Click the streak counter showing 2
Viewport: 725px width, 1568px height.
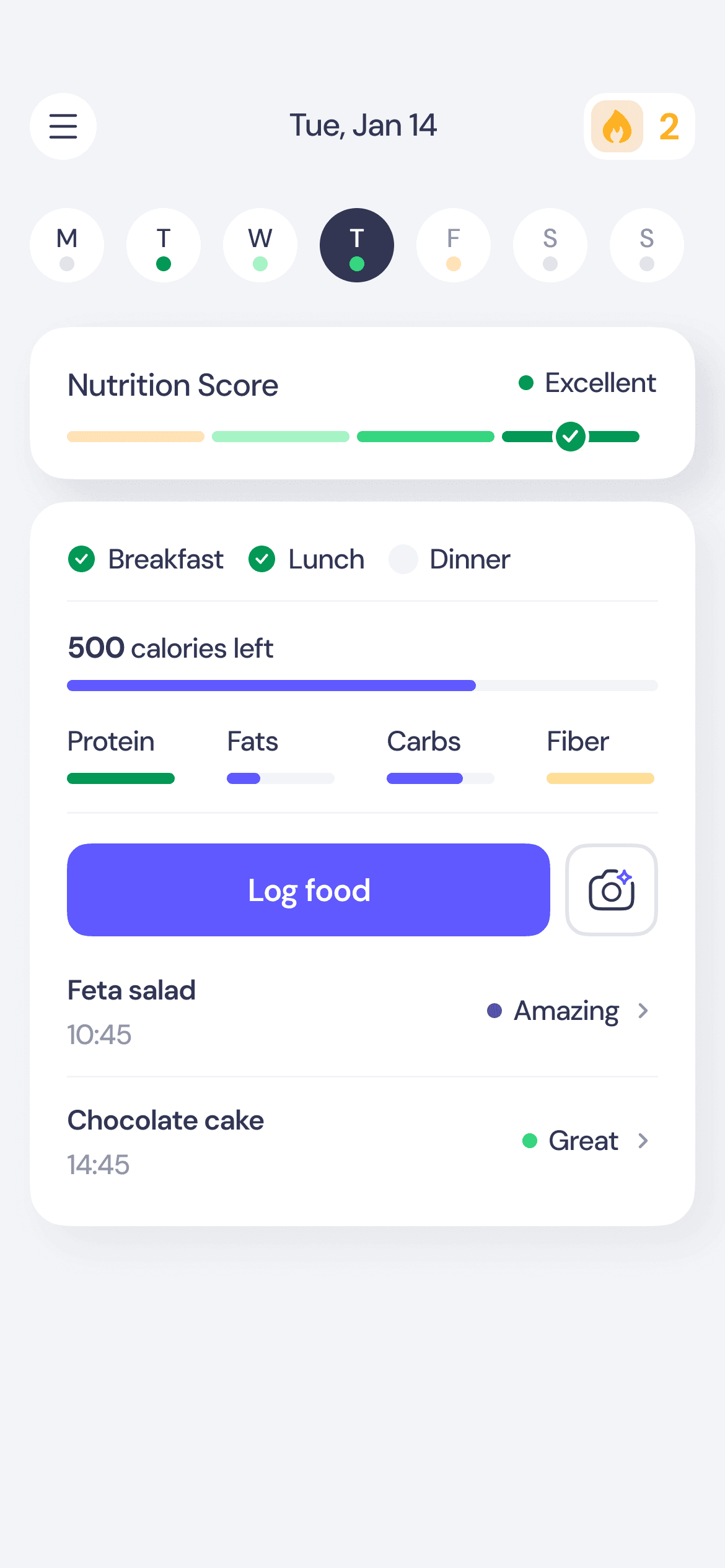669,126
